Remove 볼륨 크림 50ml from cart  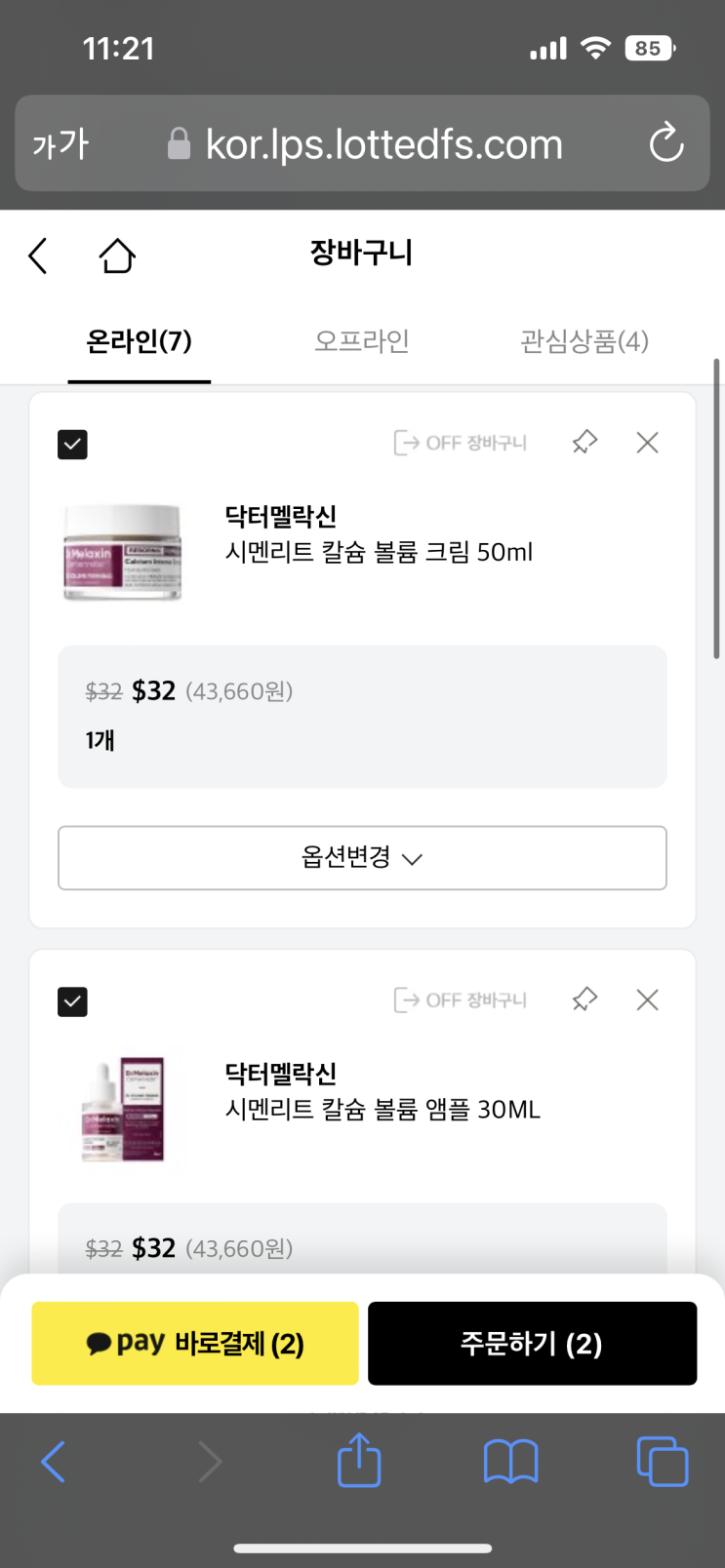(x=647, y=443)
